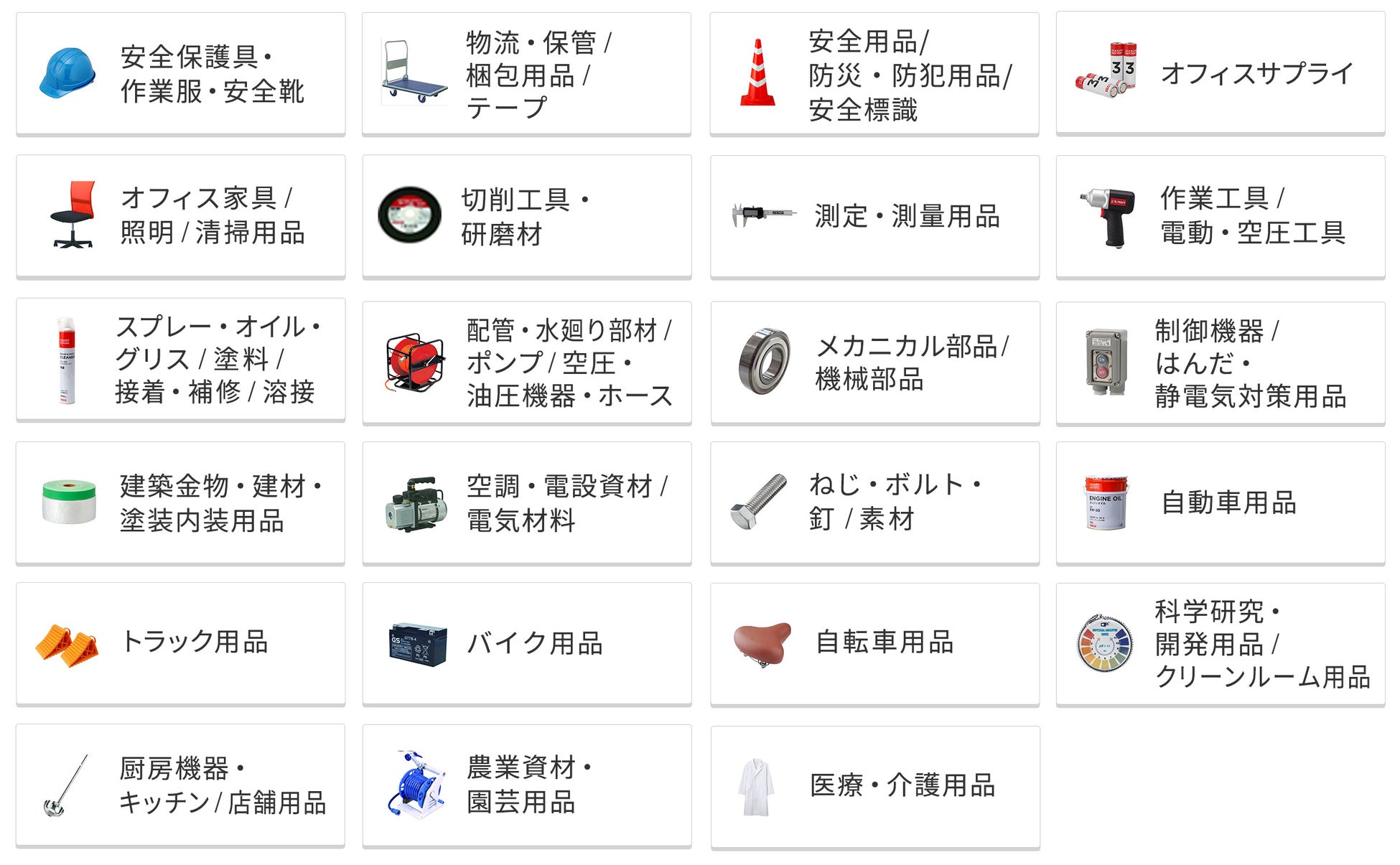Tap the オフィスサプライ category card
The image size is (1400, 865).
tap(1220, 73)
